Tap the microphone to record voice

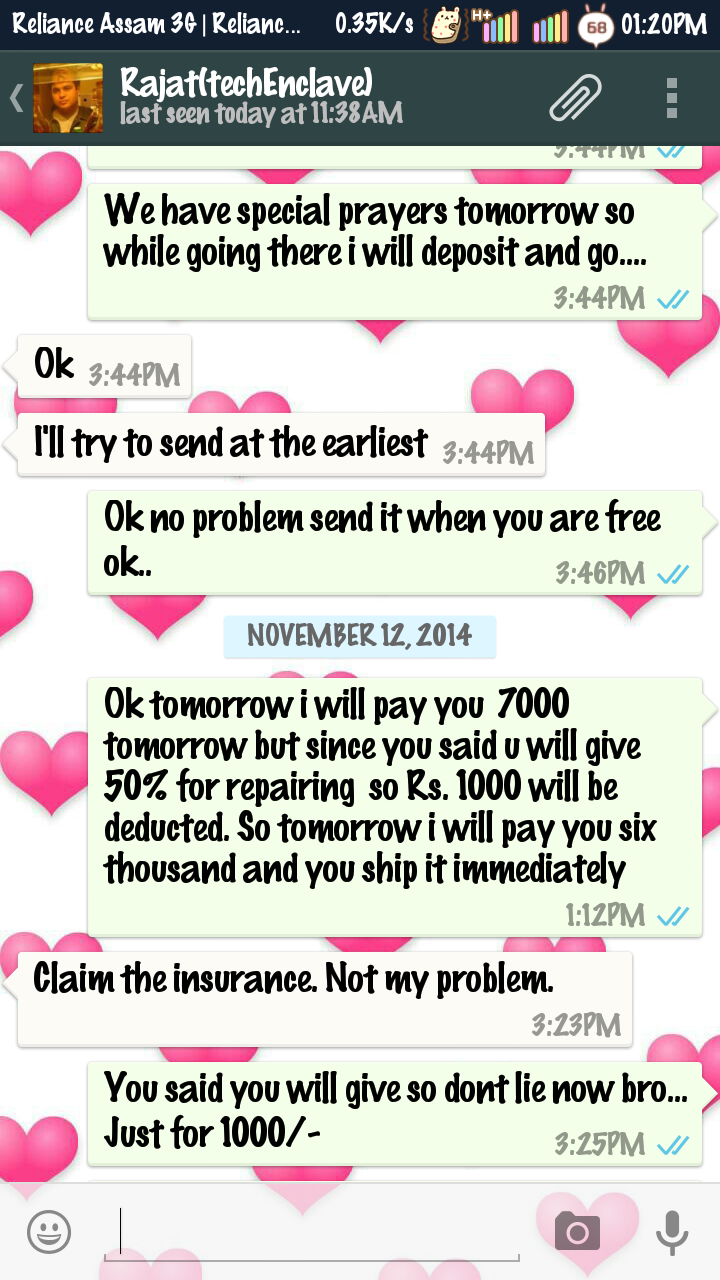[x=672, y=1231]
